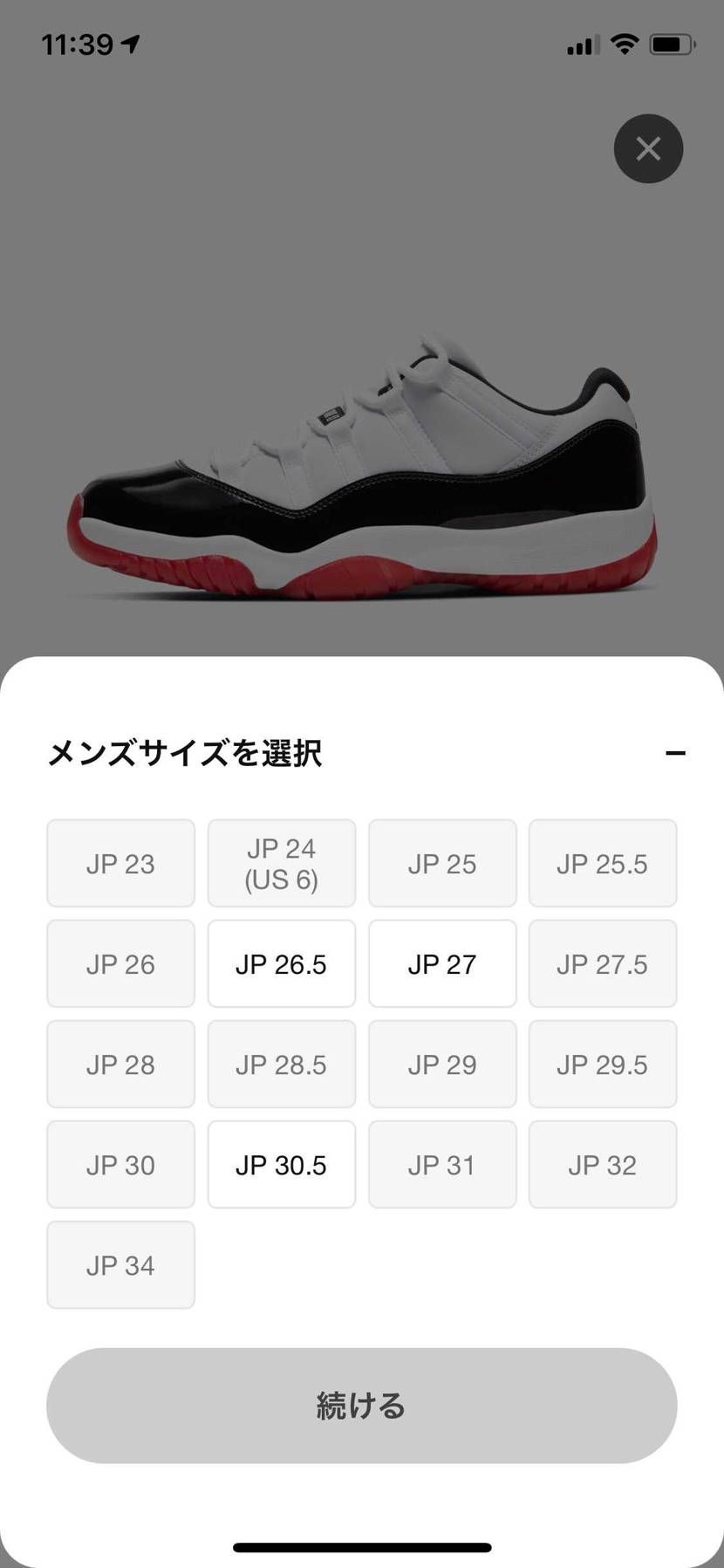
Task: Choose the available JP 26.5 size
Action: [x=281, y=963]
